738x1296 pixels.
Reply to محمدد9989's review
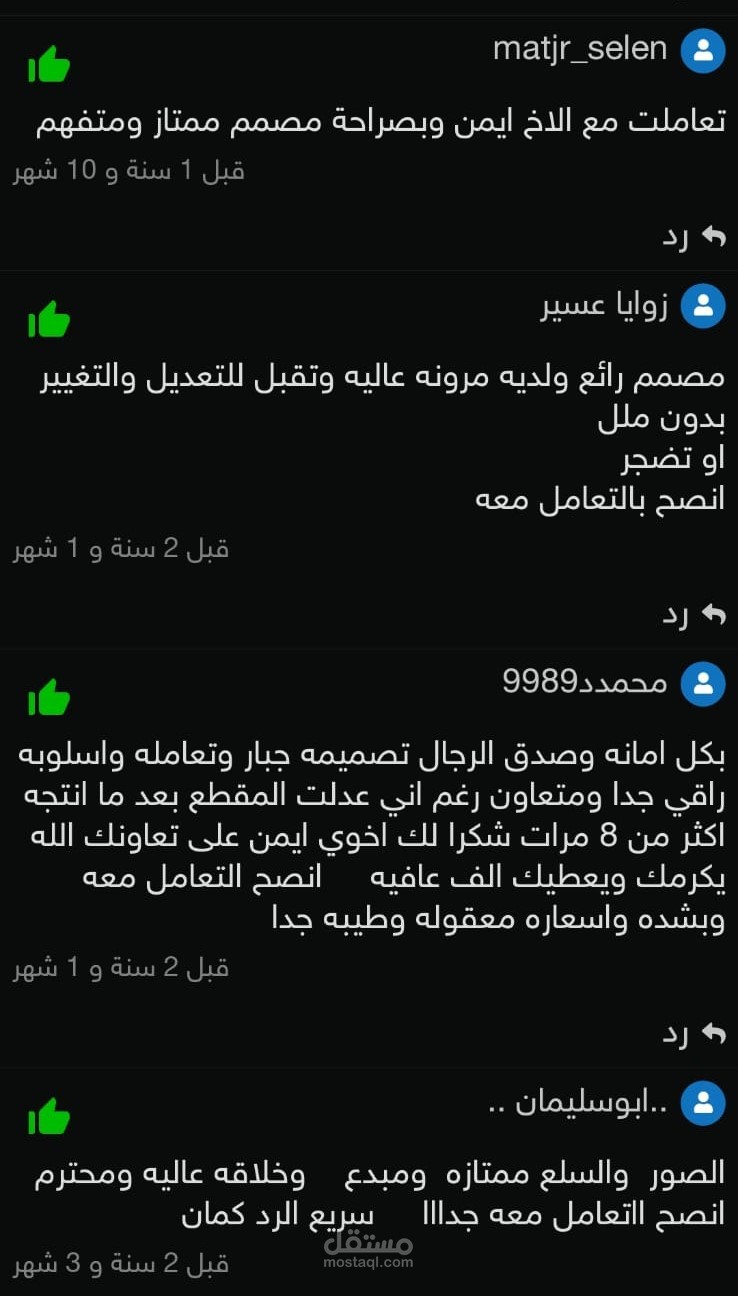[693, 1034]
